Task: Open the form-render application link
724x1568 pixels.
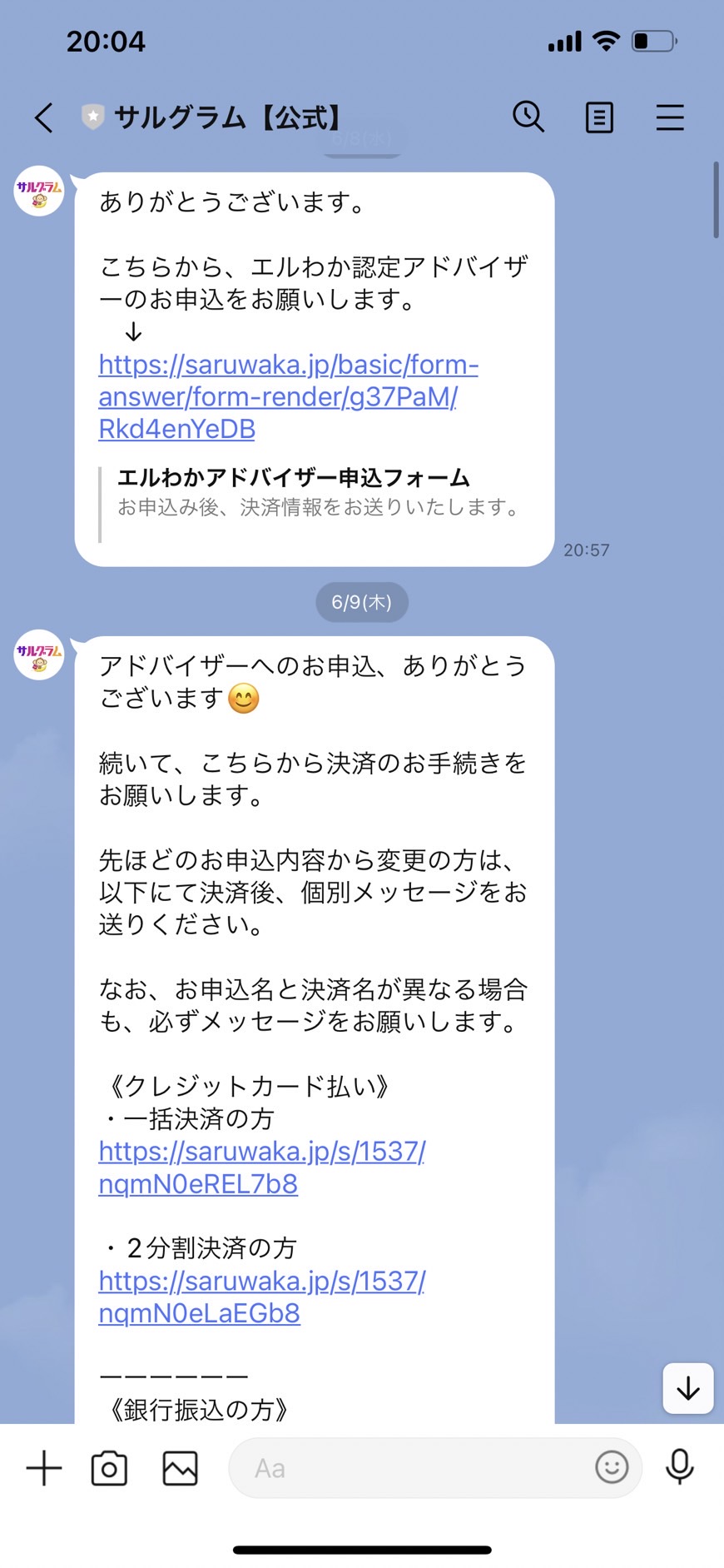Action: pos(288,397)
